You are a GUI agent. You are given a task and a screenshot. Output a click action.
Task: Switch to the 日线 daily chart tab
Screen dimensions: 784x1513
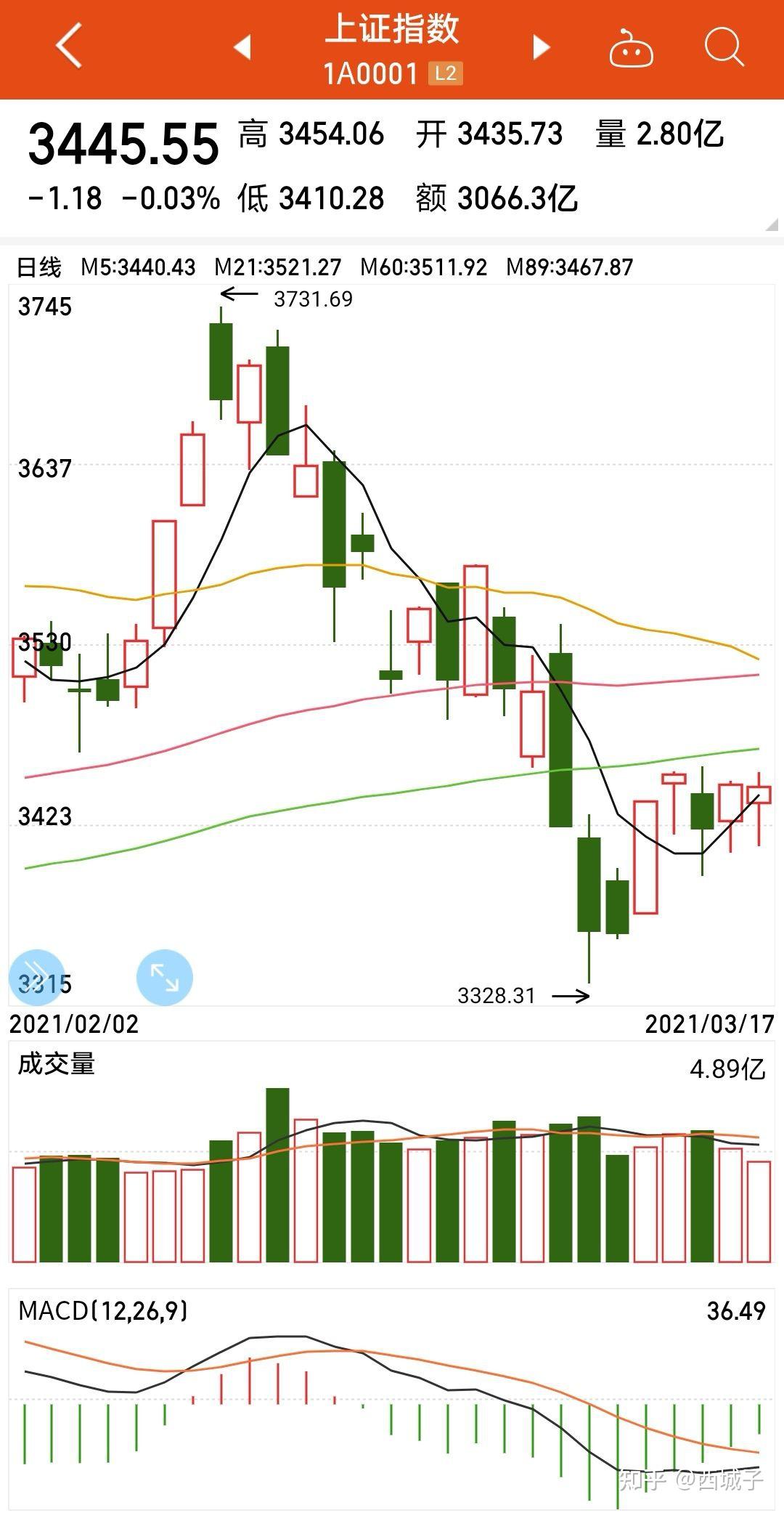39,268
